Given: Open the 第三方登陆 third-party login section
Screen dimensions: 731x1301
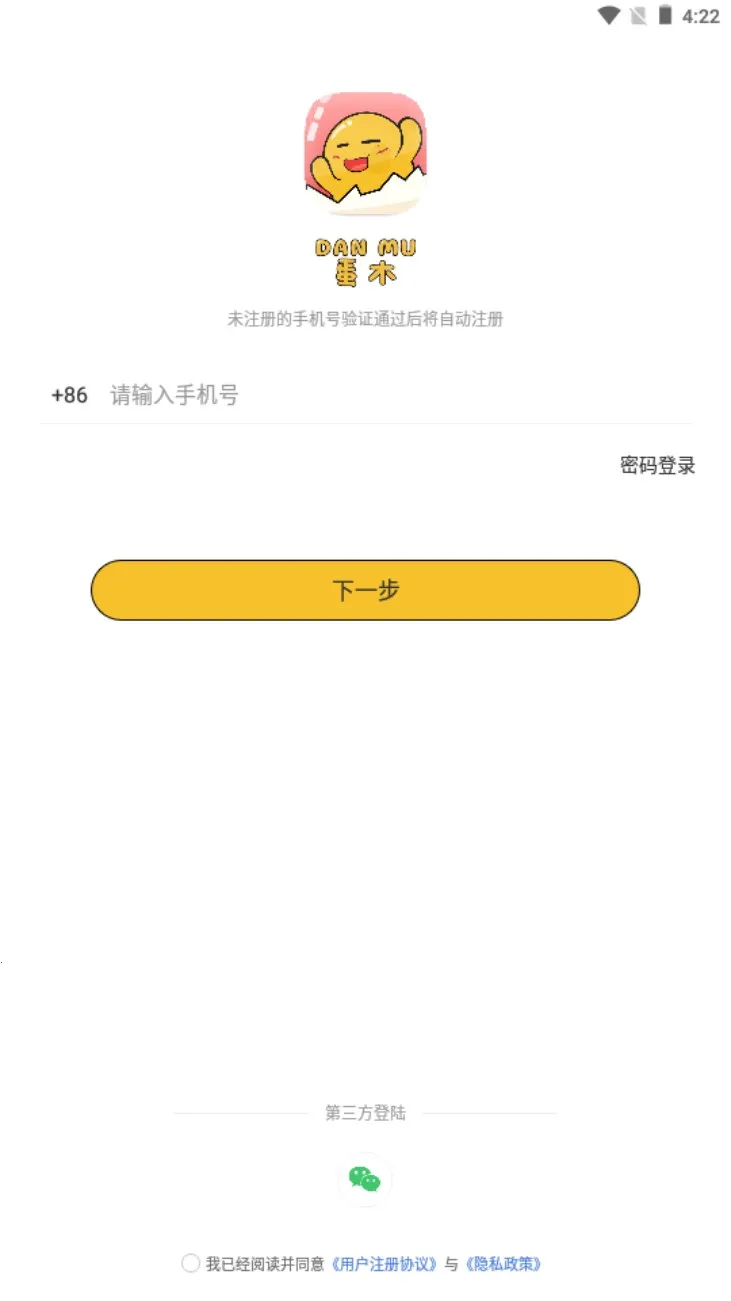Looking at the screenshot, I should [x=364, y=1113].
